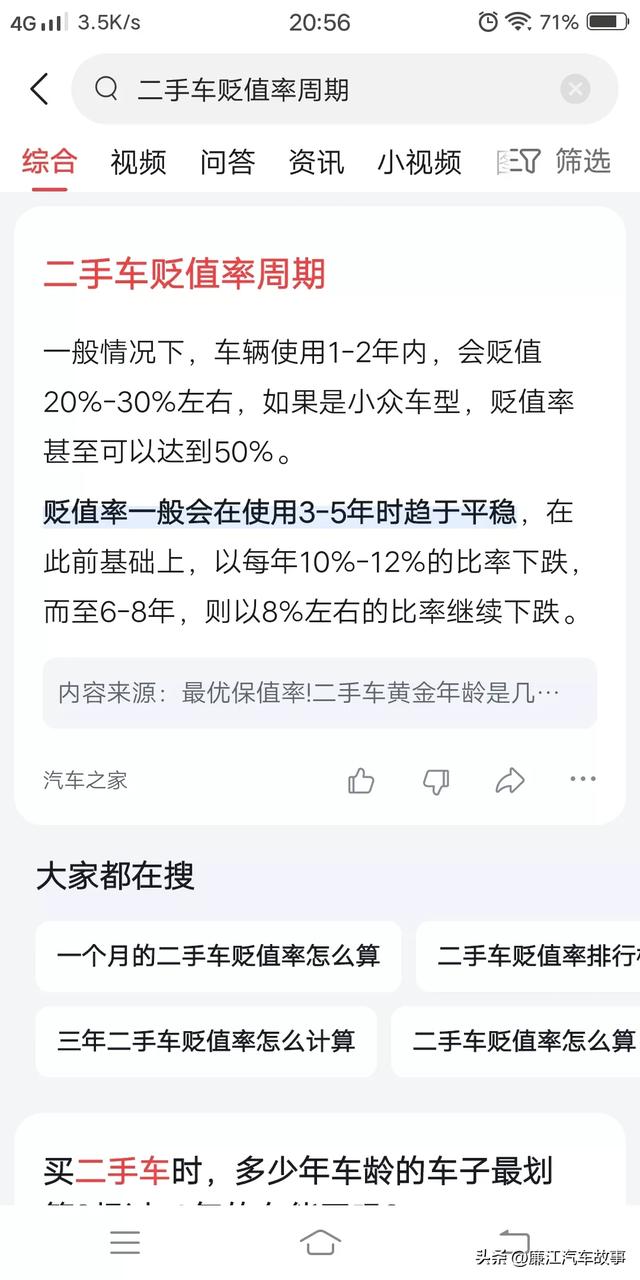Screen dimensions: 640x1280
Task: Switch to the 视频 tab
Action: pyautogui.click(x=138, y=162)
